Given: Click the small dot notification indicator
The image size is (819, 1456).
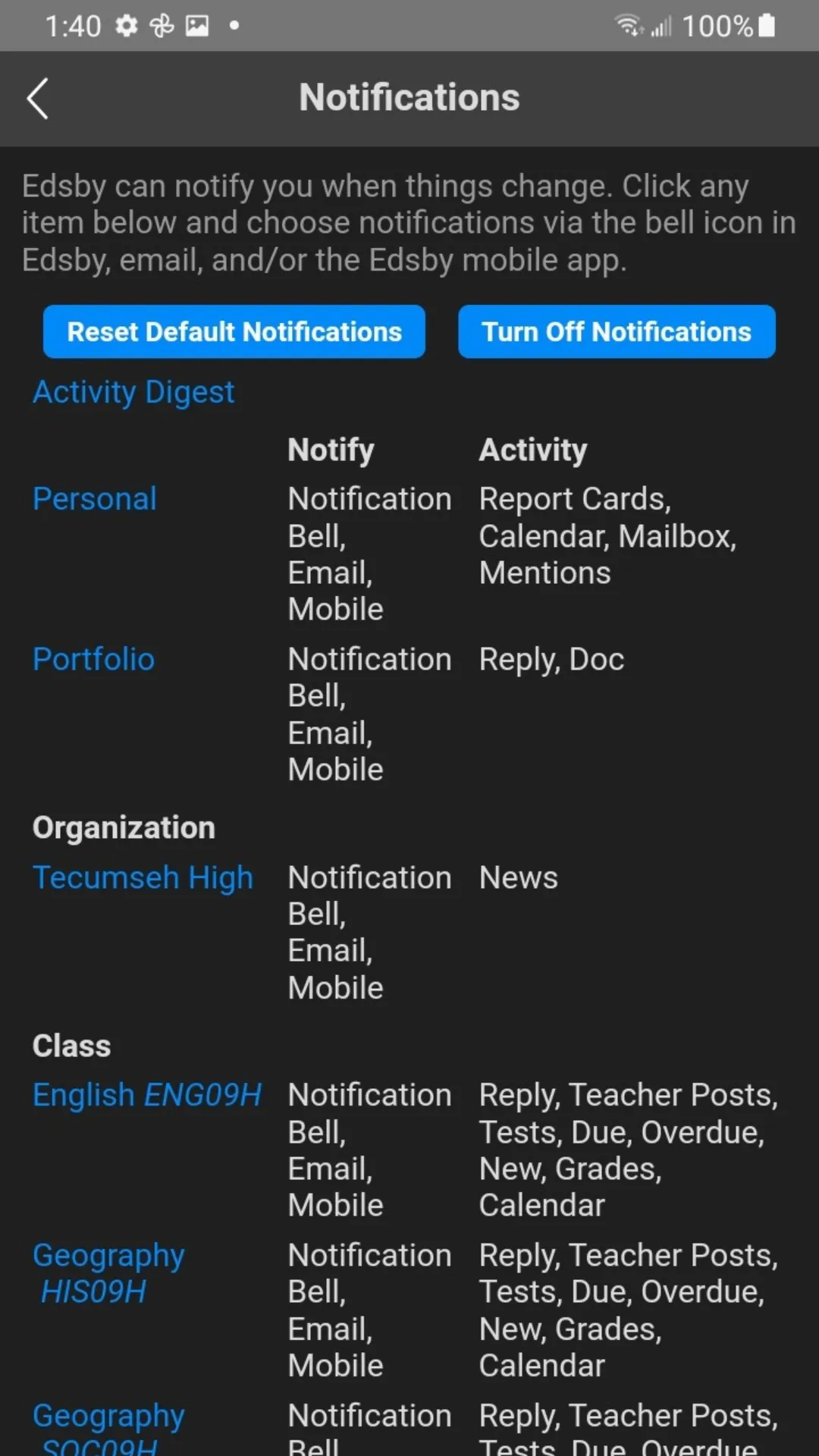Looking at the screenshot, I should coord(235,26).
